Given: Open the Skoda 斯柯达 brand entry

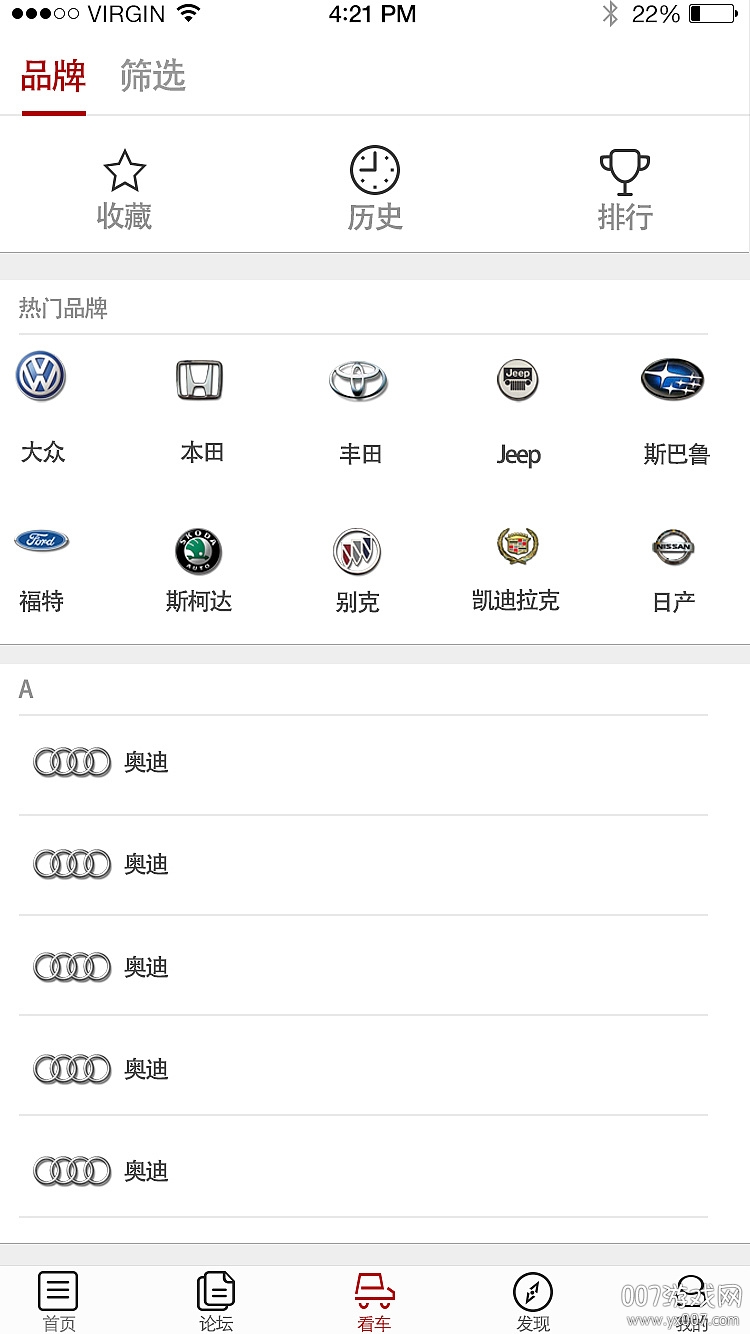Looking at the screenshot, I should tap(198, 548).
